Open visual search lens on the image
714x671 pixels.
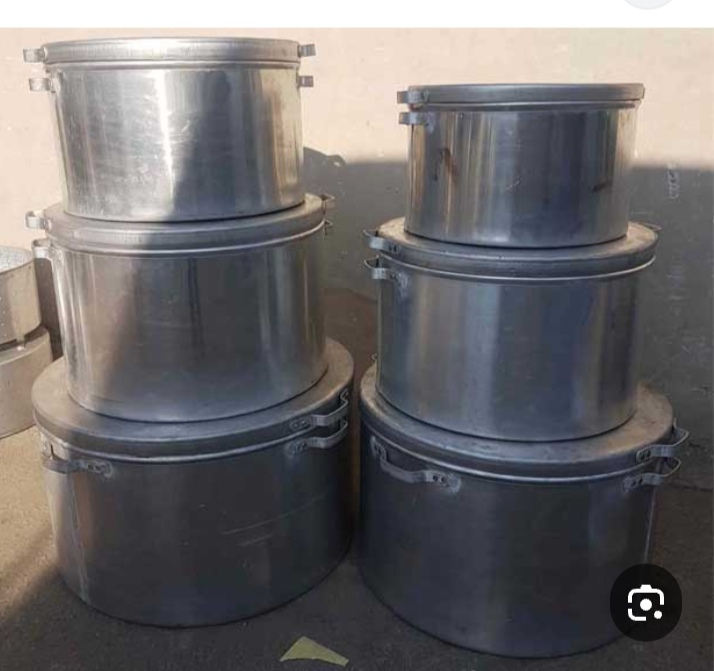pyautogui.click(x=646, y=603)
